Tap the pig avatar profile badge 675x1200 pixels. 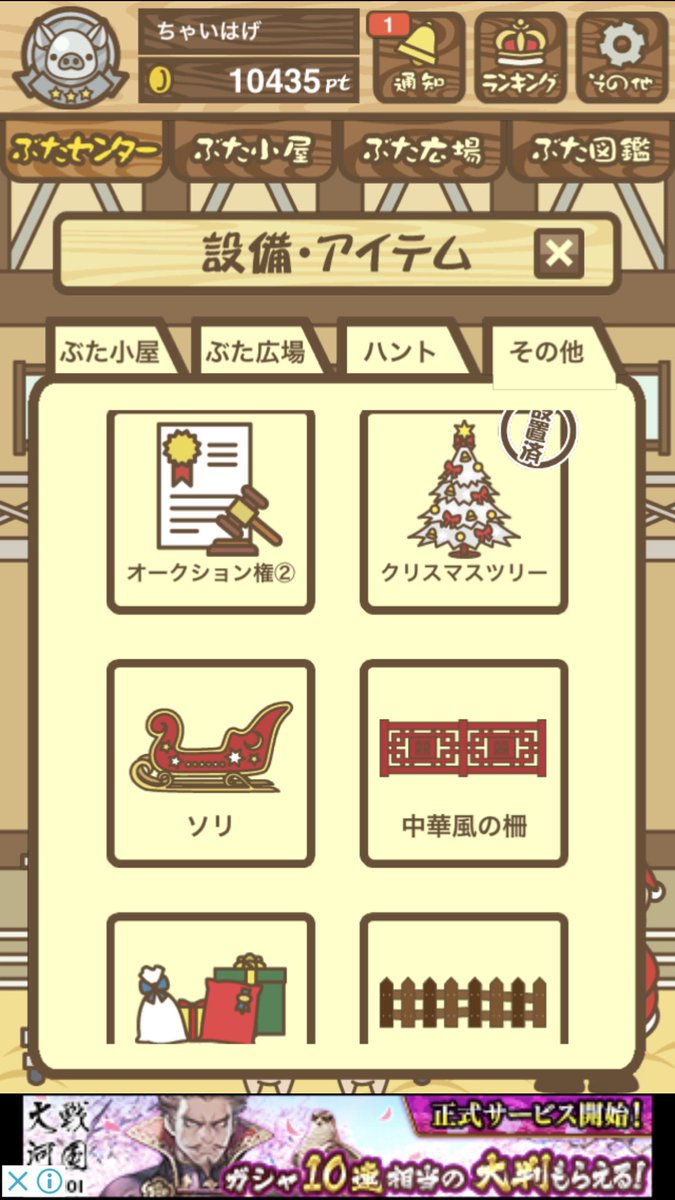(70, 58)
